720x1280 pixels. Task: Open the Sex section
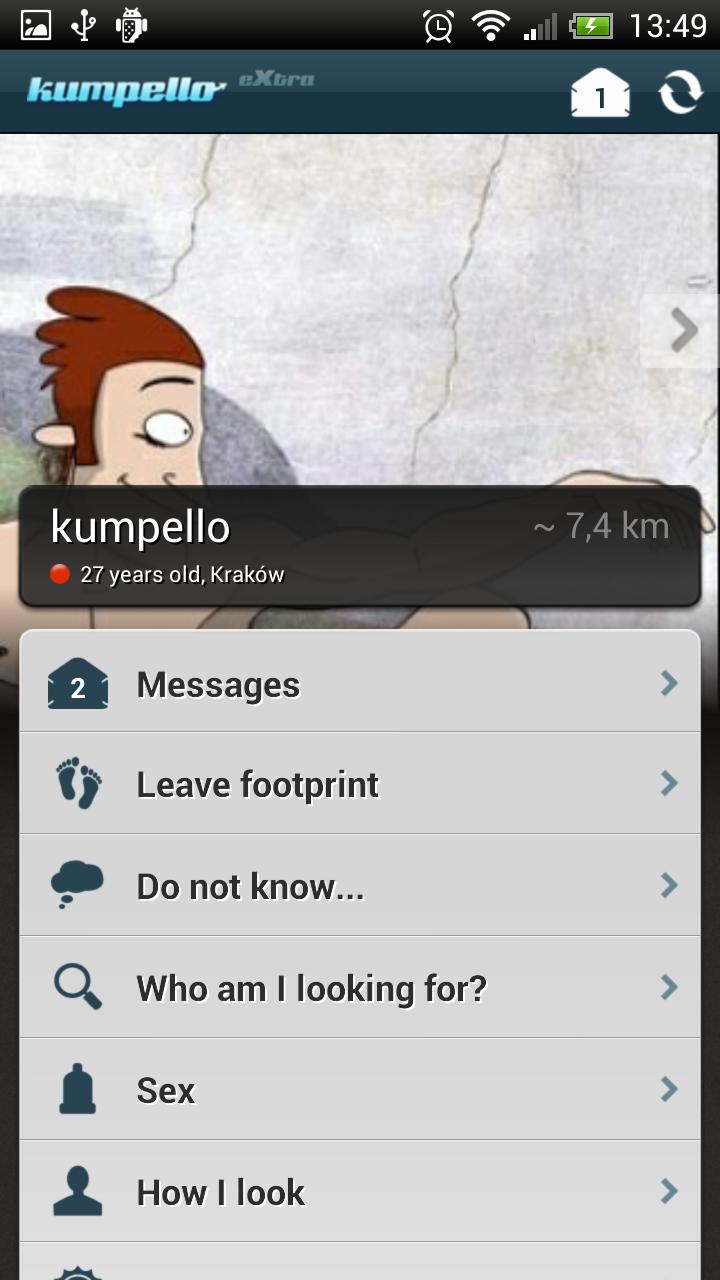pyautogui.click(x=166, y=1089)
